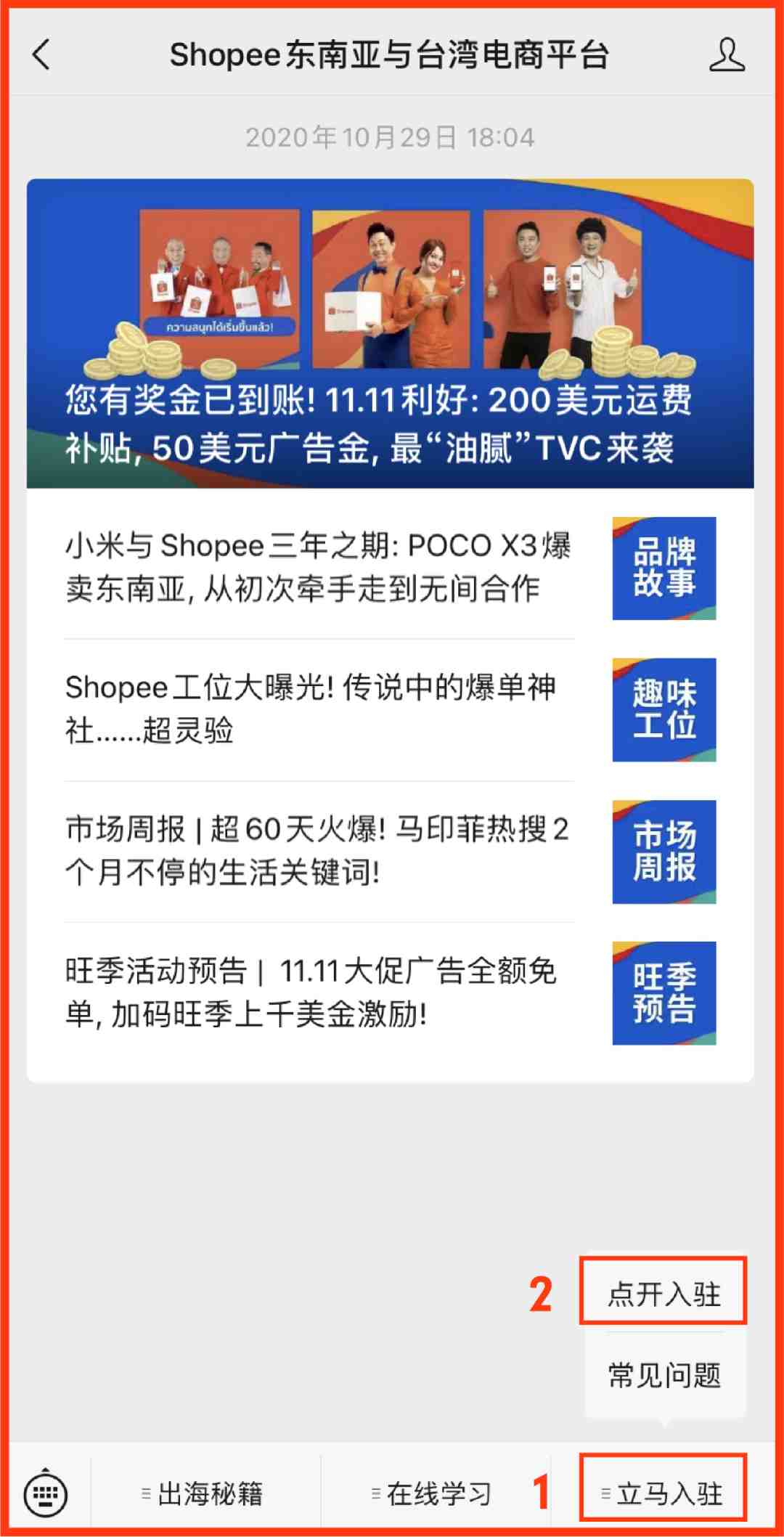Open the account profile icon
The image size is (784, 1537).
tap(727, 54)
